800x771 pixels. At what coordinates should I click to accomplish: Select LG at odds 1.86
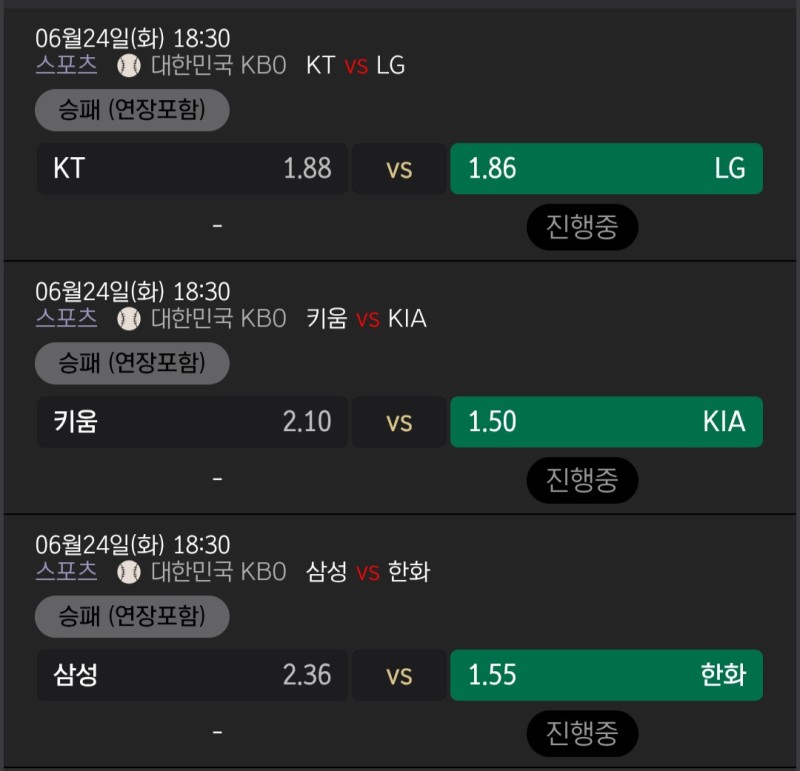606,168
